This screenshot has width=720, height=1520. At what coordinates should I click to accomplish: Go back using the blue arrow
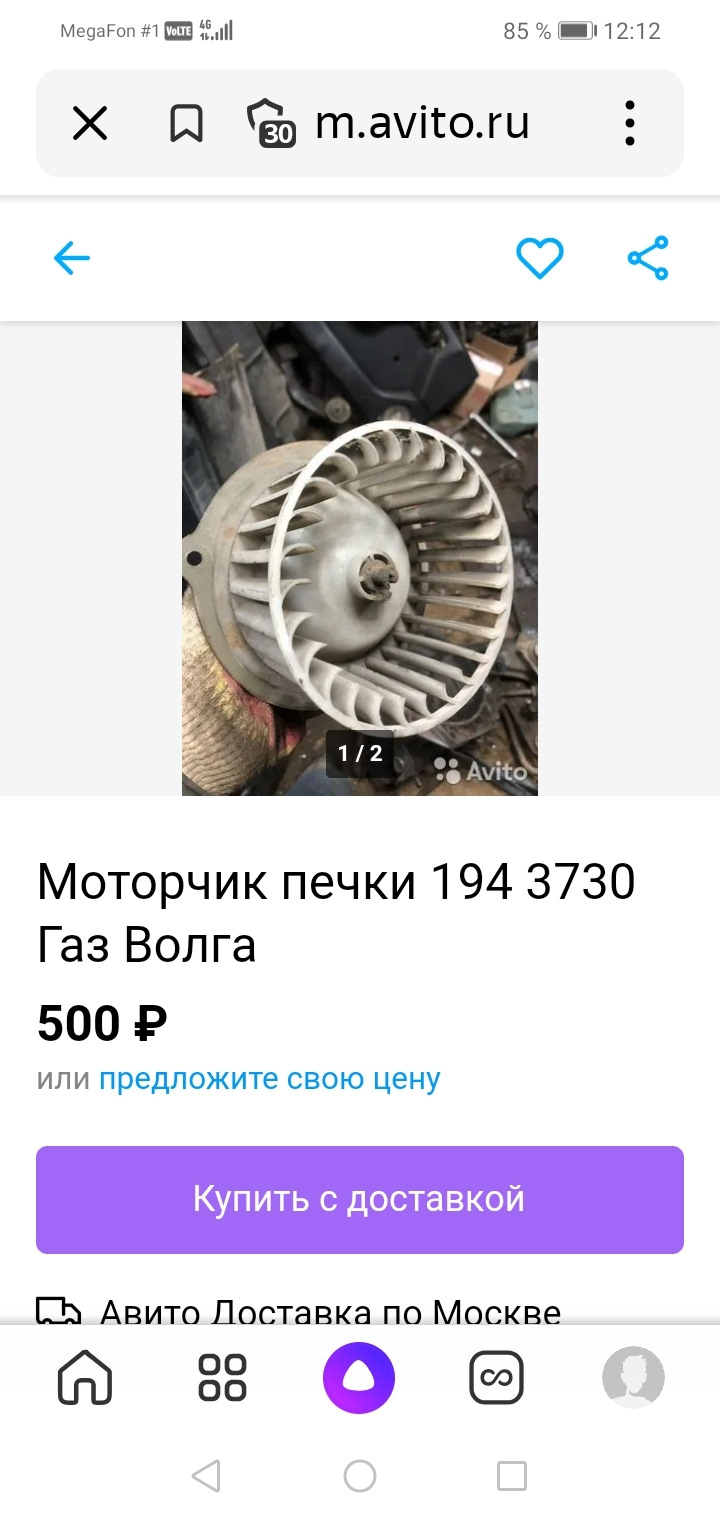point(71,257)
